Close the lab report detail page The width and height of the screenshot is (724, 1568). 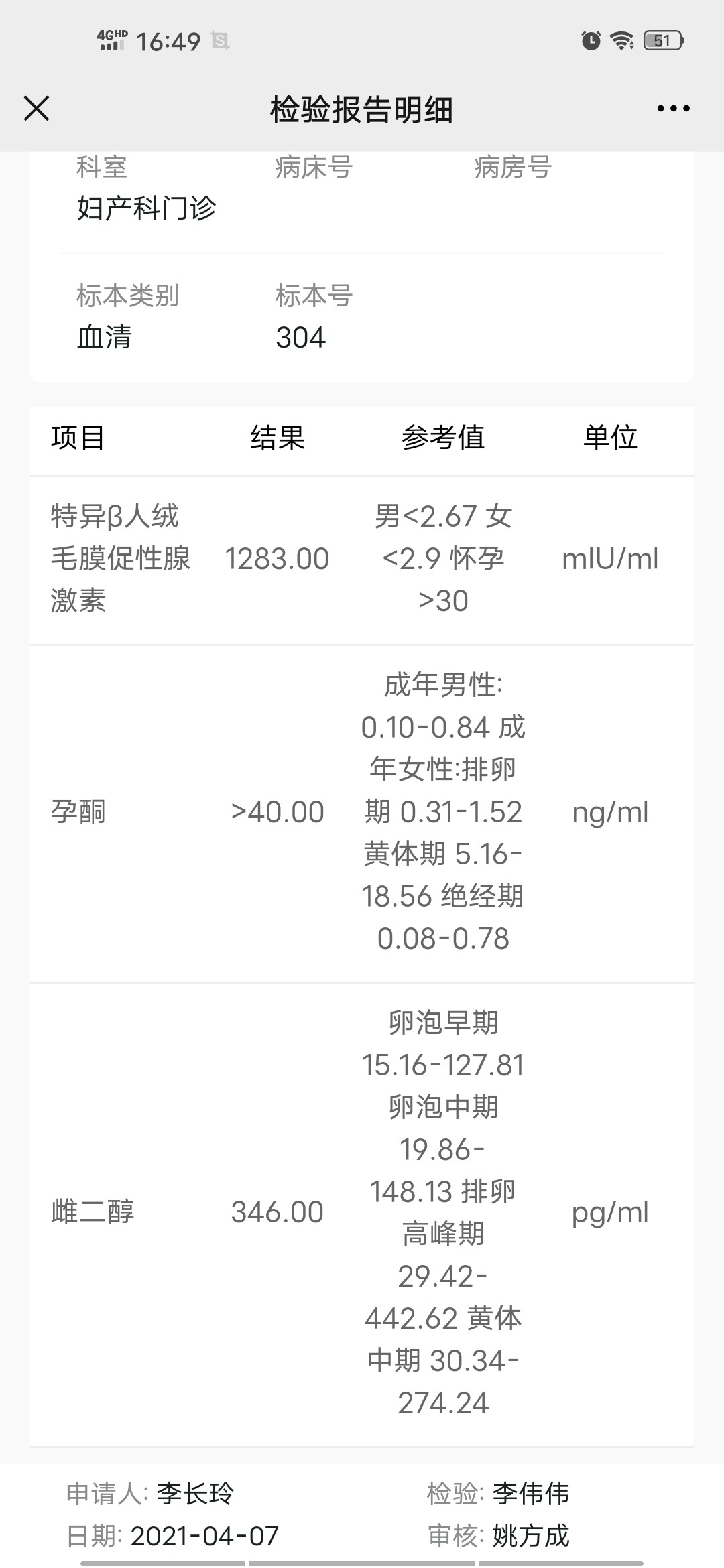click(x=37, y=108)
